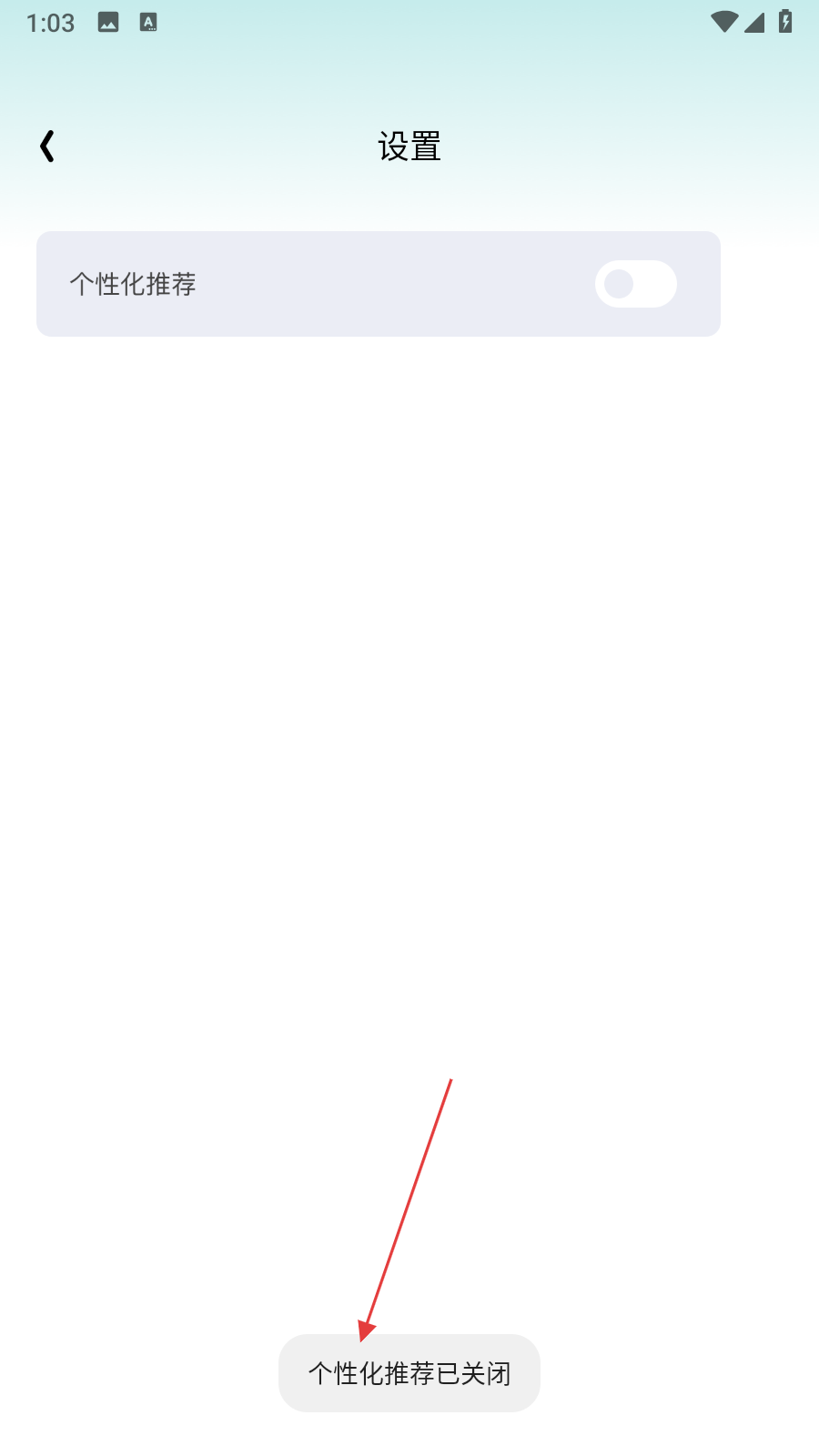Turn on the 个性化推荐 switch

click(x=635, y=284)
